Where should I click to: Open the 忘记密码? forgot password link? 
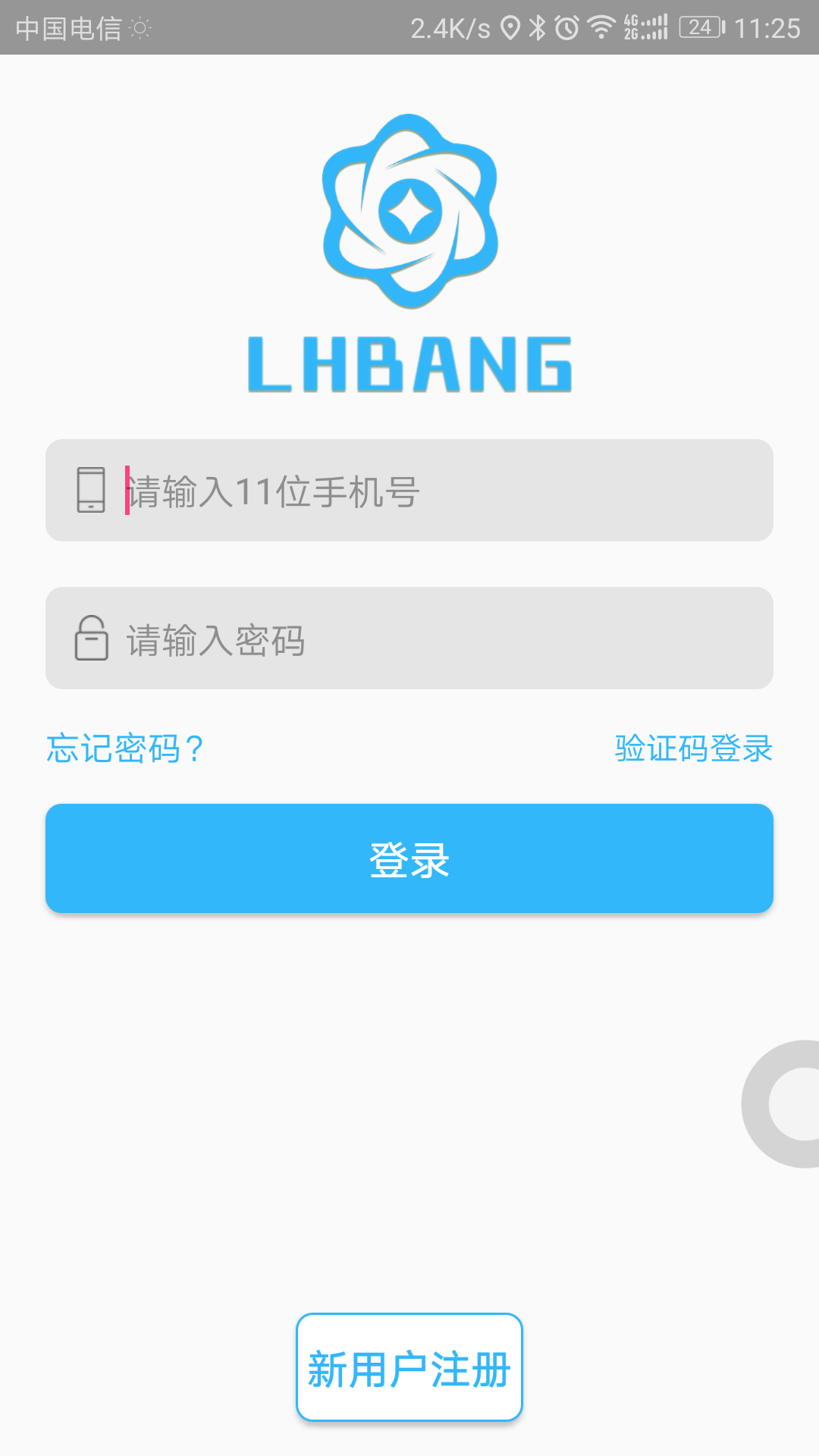point(125,748)
